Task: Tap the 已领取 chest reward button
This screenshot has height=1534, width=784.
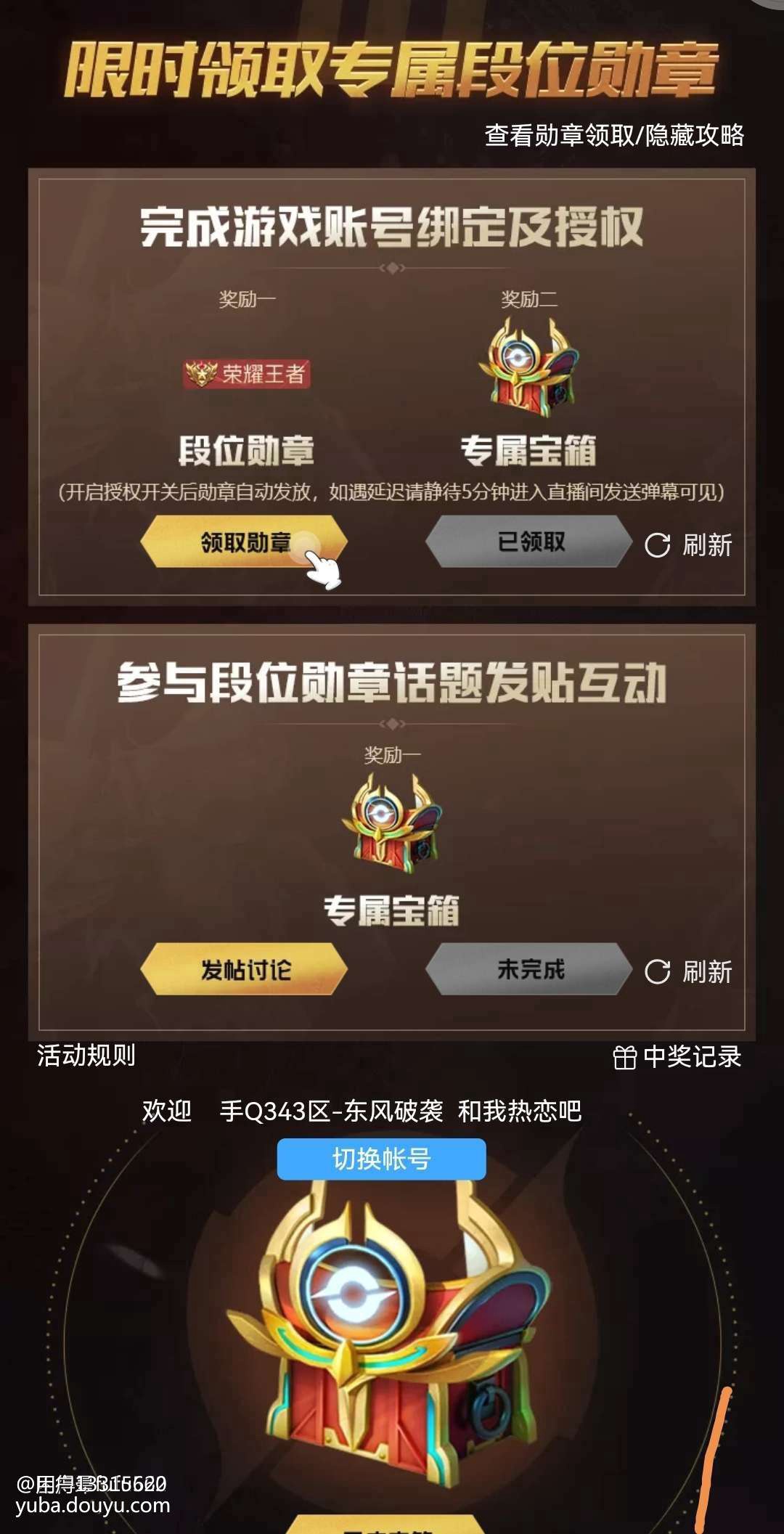Action: tap(530, 542)
